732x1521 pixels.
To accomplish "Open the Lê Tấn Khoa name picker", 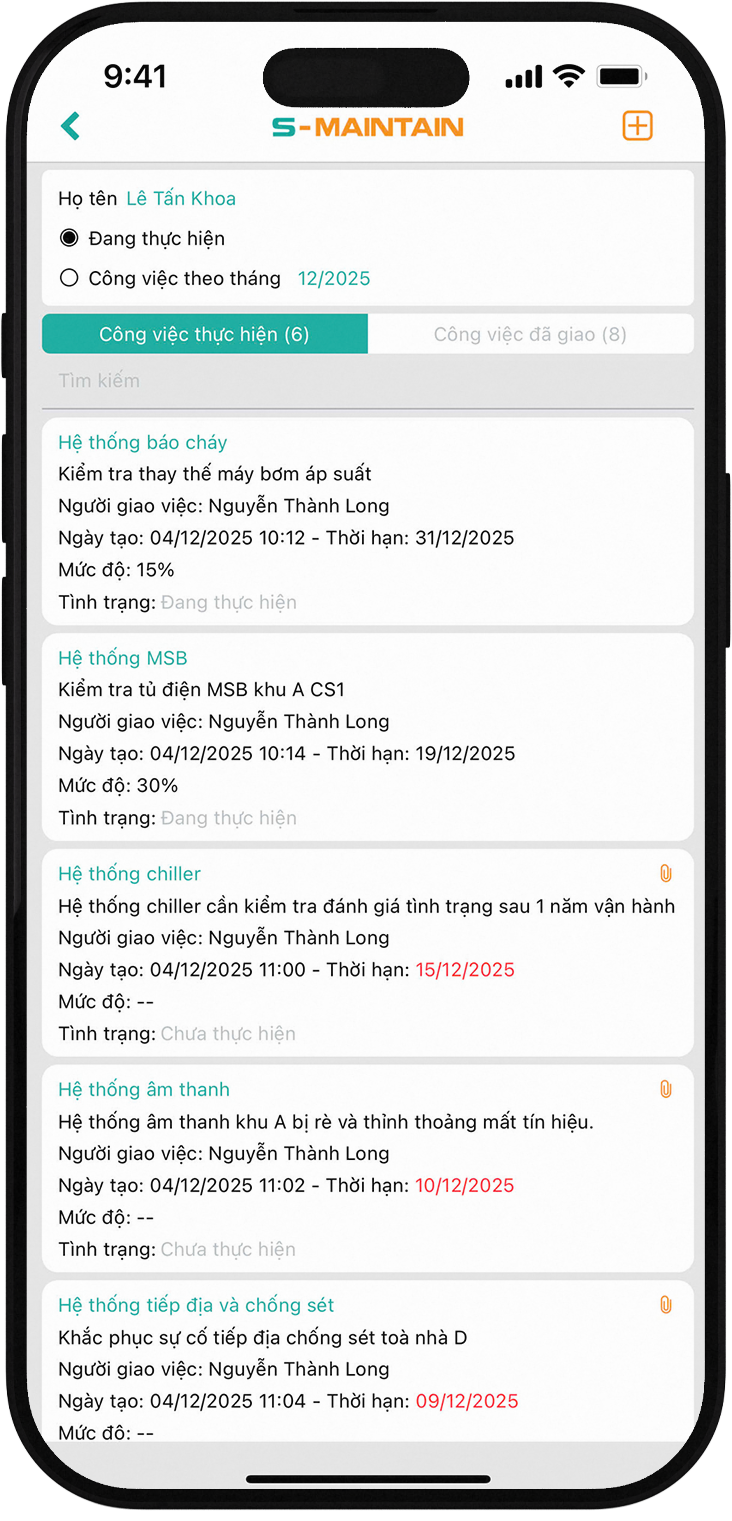I will [181, 199].
